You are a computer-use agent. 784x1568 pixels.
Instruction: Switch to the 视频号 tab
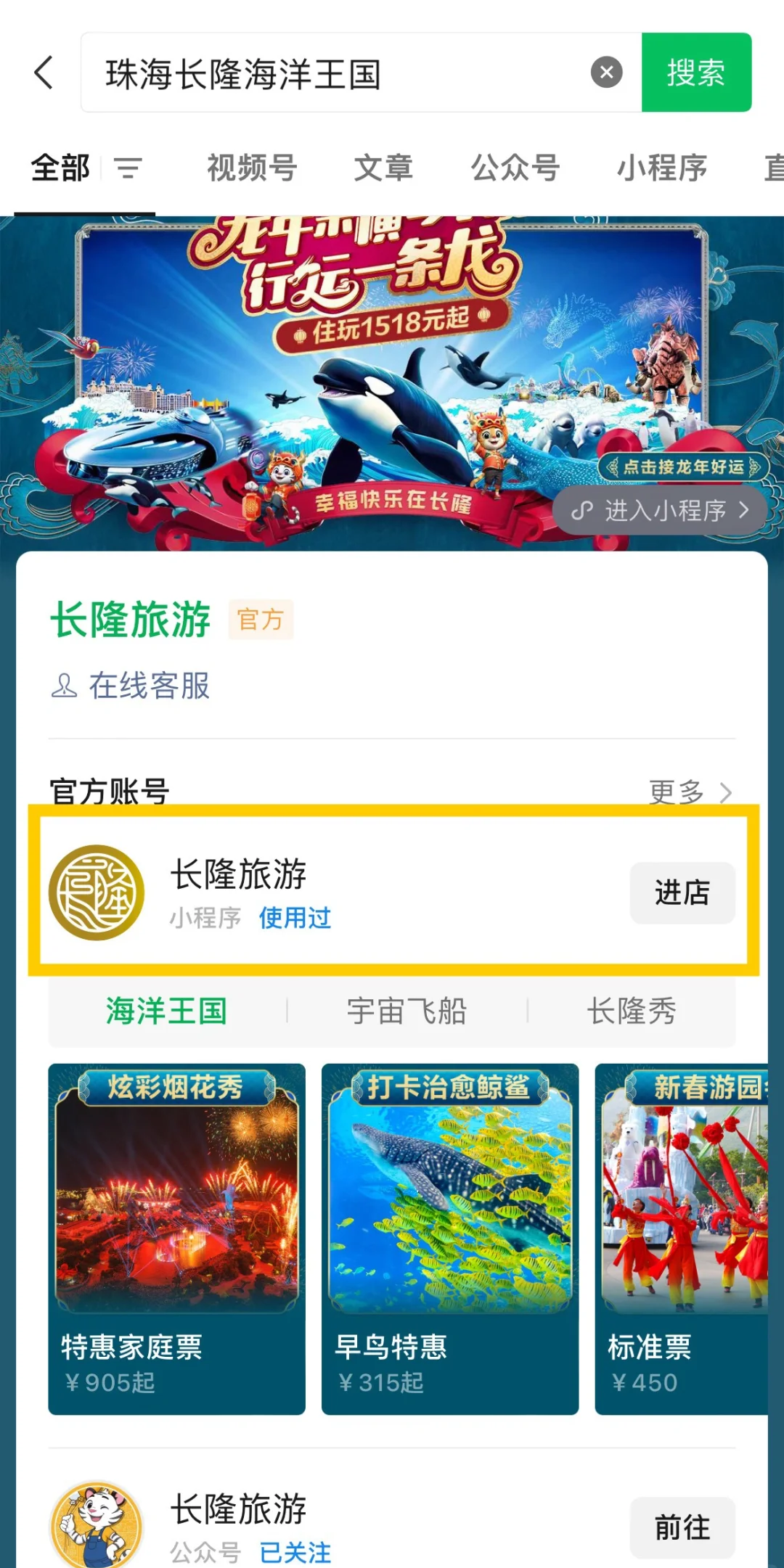pos(252,168)
